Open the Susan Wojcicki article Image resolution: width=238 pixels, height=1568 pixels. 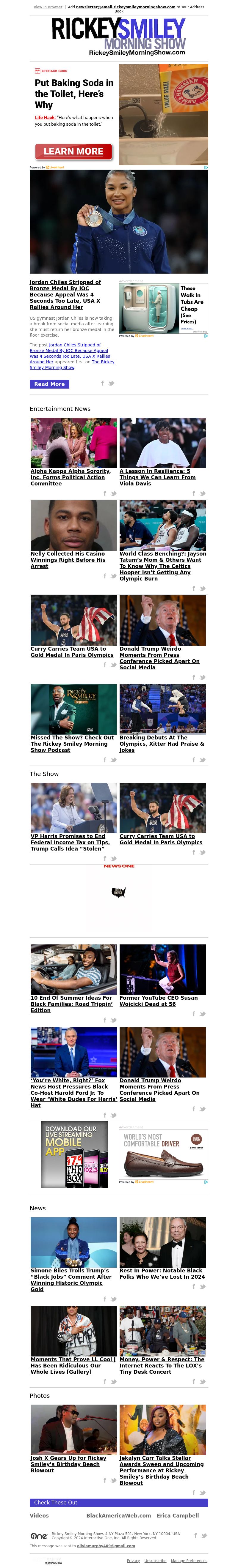pyautogui.click(x=158, y=999)
